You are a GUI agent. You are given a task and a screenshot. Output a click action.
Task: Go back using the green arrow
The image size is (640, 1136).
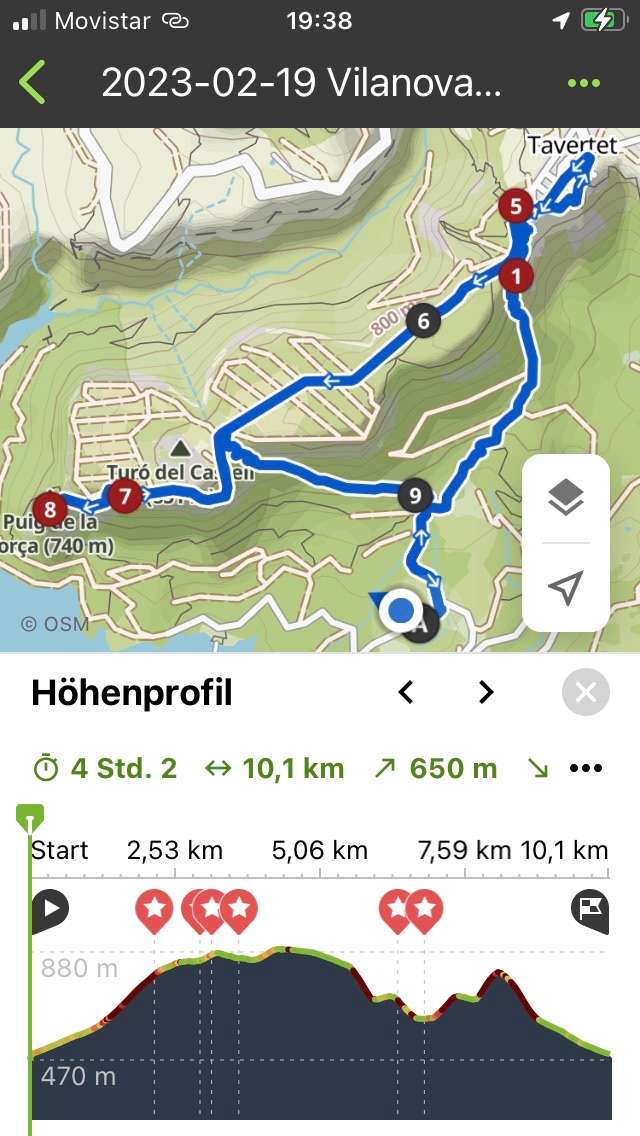33,83
